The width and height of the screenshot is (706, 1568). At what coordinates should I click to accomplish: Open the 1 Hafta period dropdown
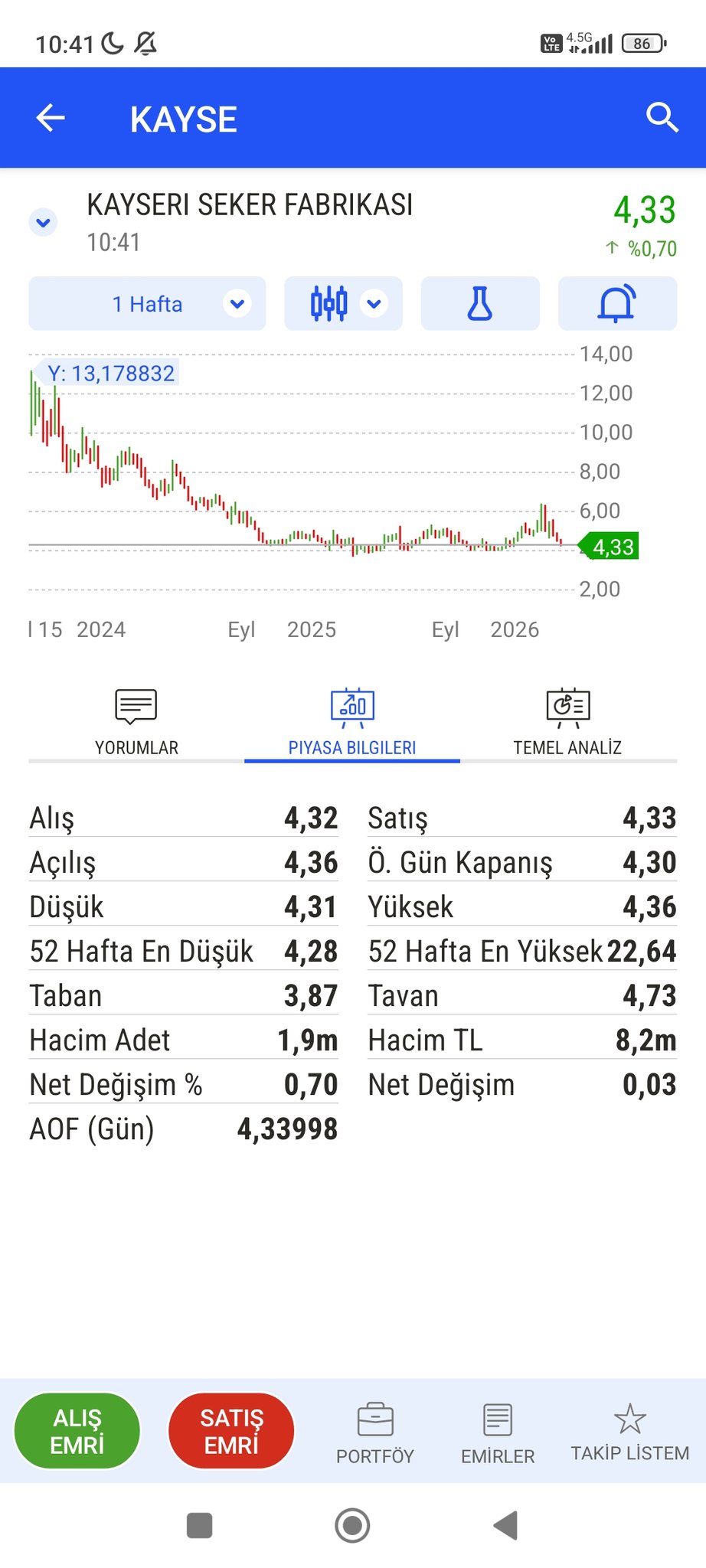(147, 304)
